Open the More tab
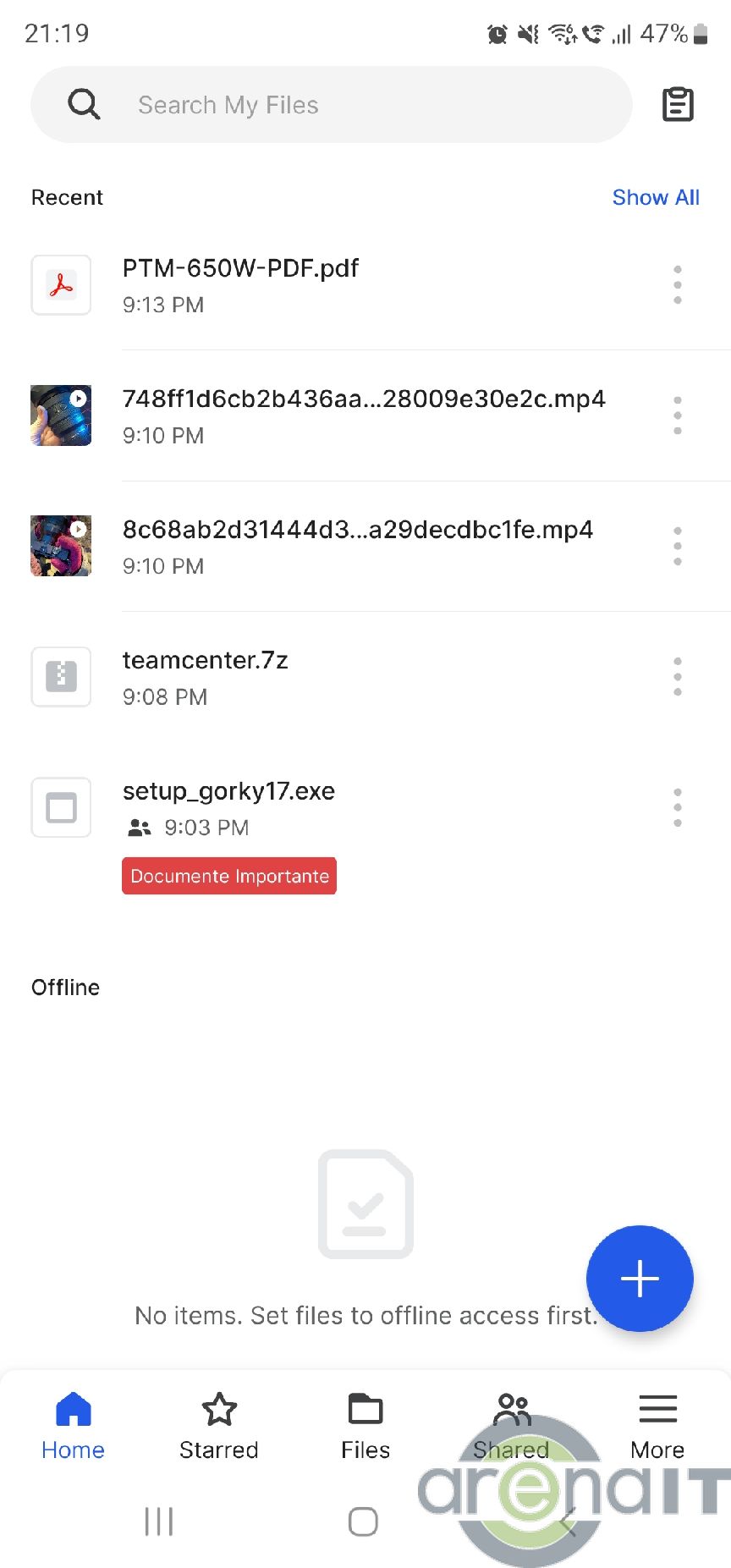Viewport: 731px width, 1568px height. click(x=657, y=1427)
